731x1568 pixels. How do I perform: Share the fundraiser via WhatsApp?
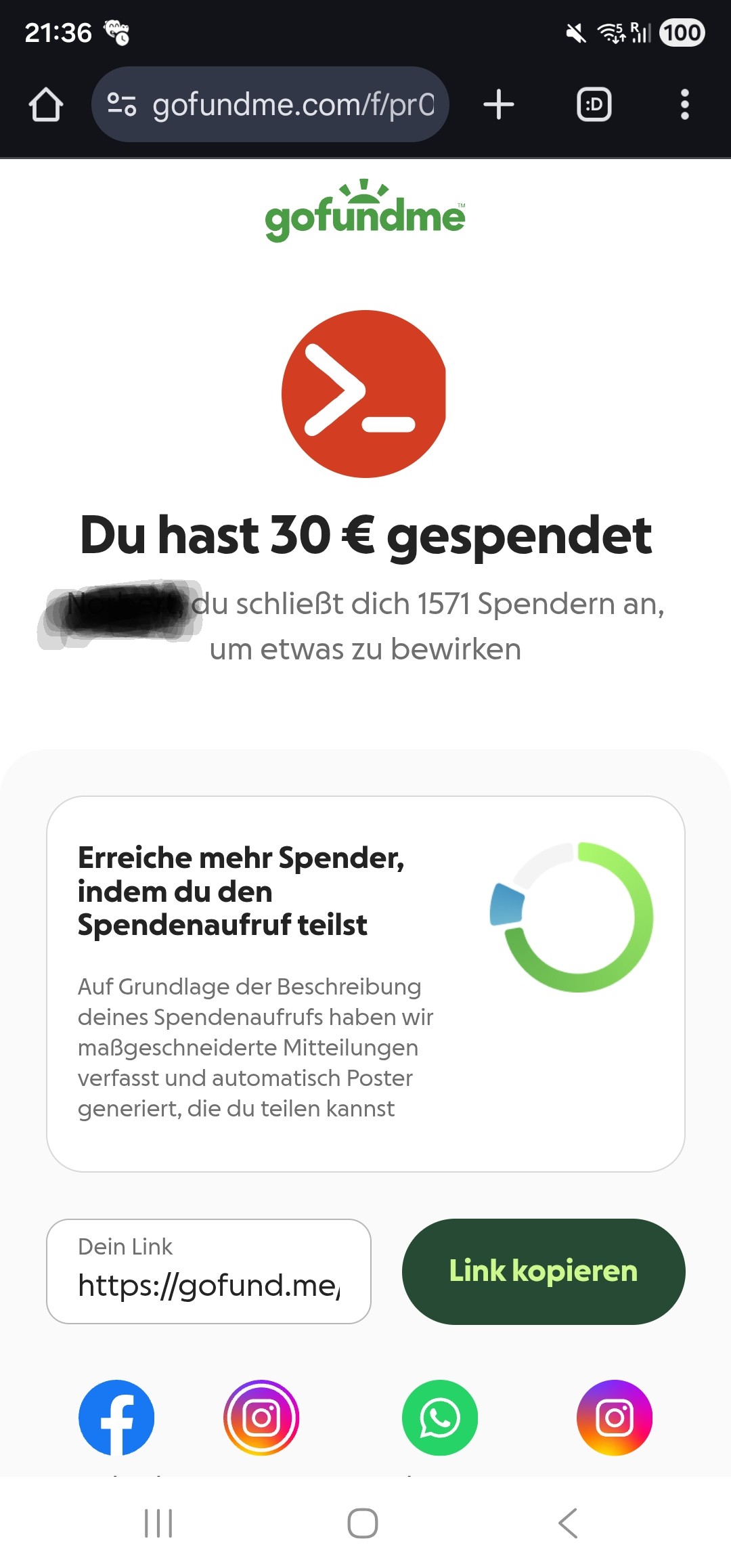[440, 1417]
